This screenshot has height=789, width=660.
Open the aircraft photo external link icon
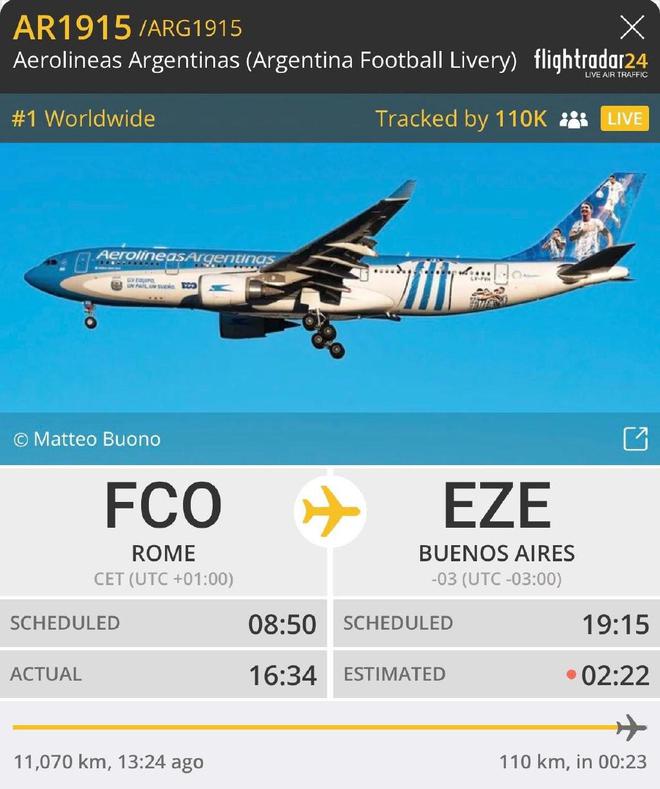pyautogui.click(x=635, y=438)
